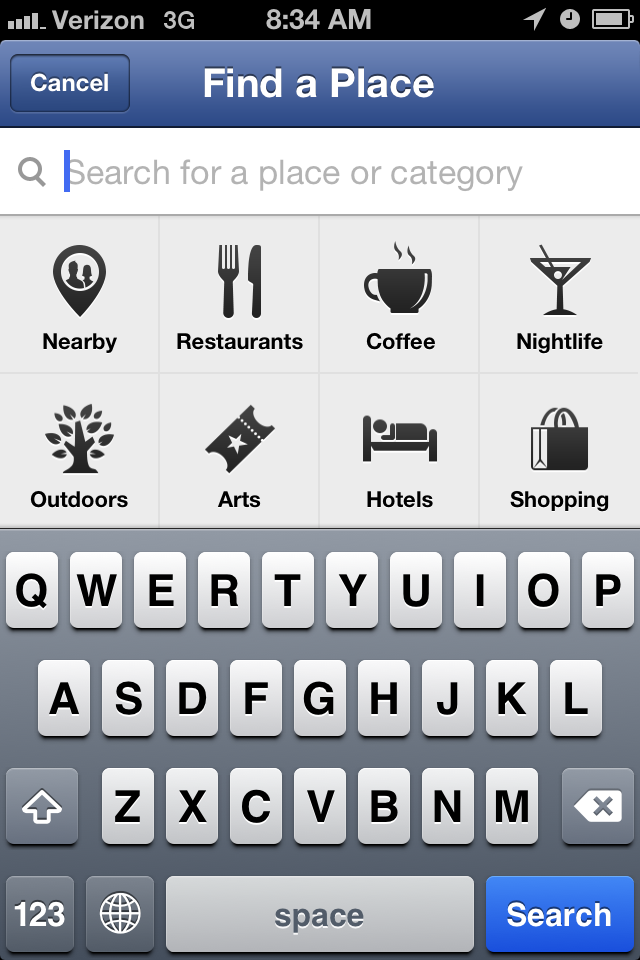This screenshot has height=960, width=640.
Task: Cancel the Find a Place screen
Action: [70, 83]
